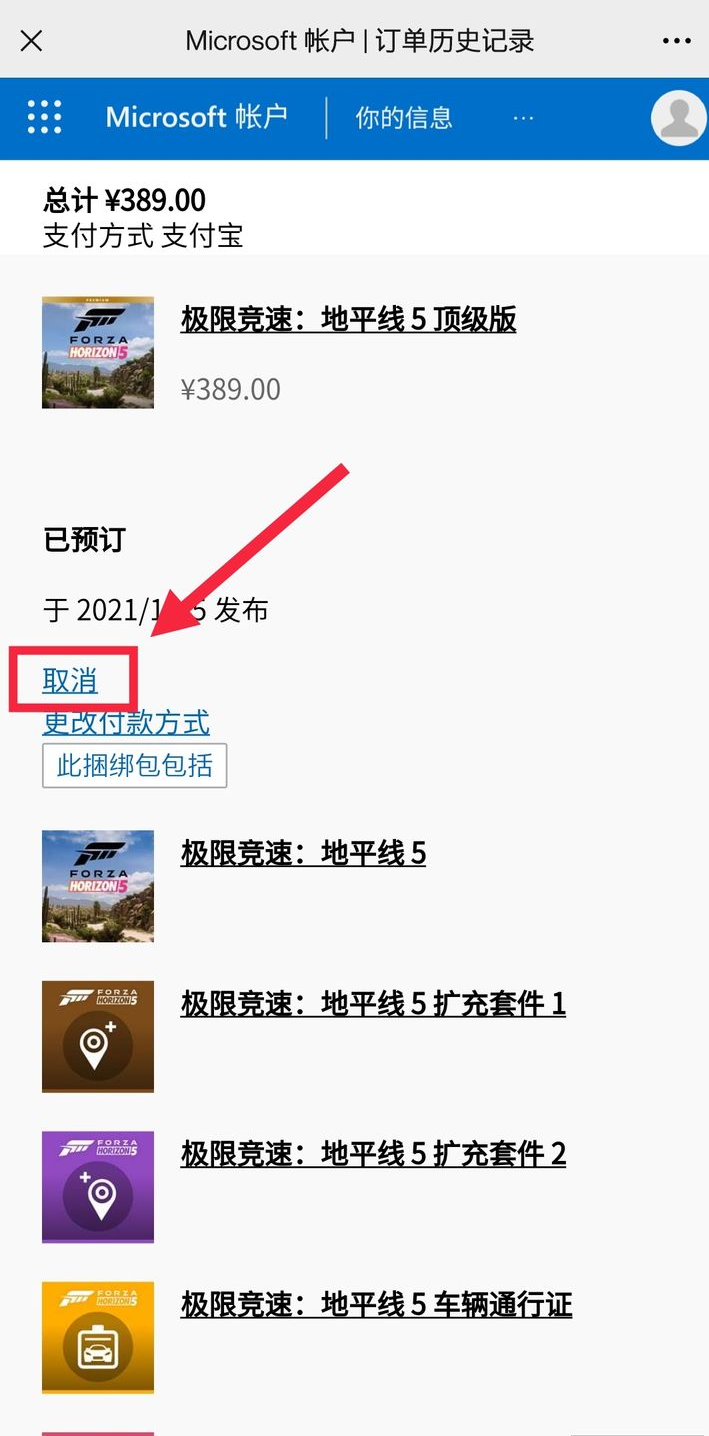Image resolution: width=709 pixels, height=1436 pixels.
Task: Select 更改付款方式 link
Action: [x=126, y=722]
